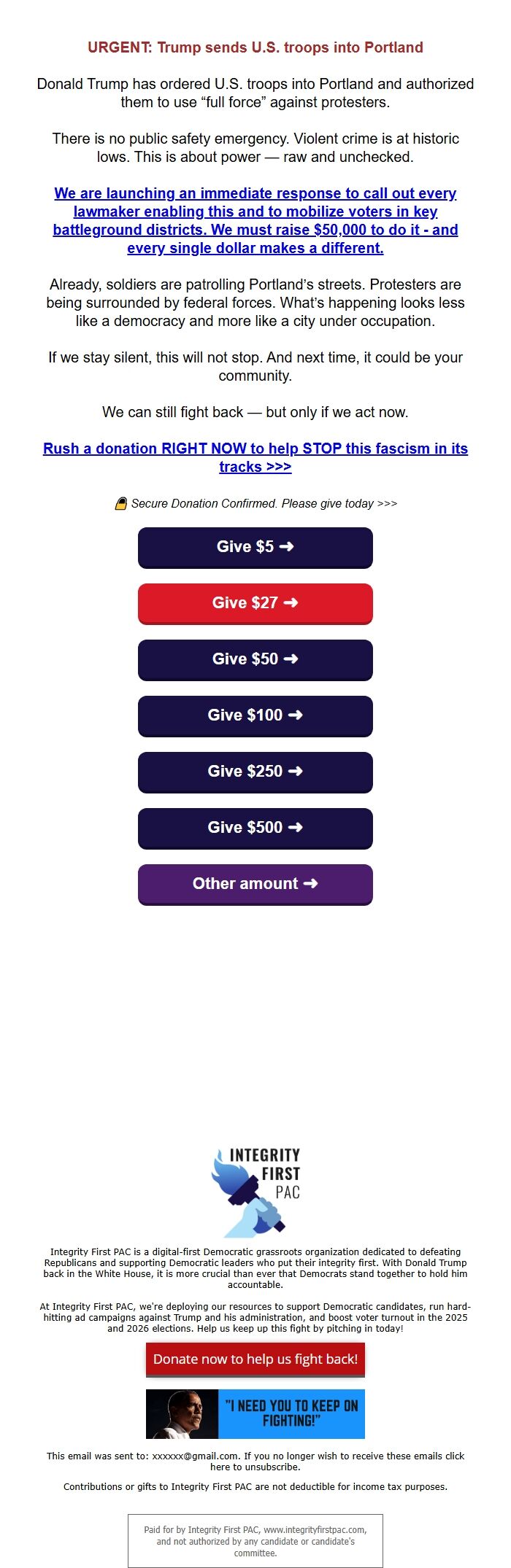Image resolution: width=511 pixels, height=1568 pixels.
Task: Give $5 to the campaign
Action: 255,547
